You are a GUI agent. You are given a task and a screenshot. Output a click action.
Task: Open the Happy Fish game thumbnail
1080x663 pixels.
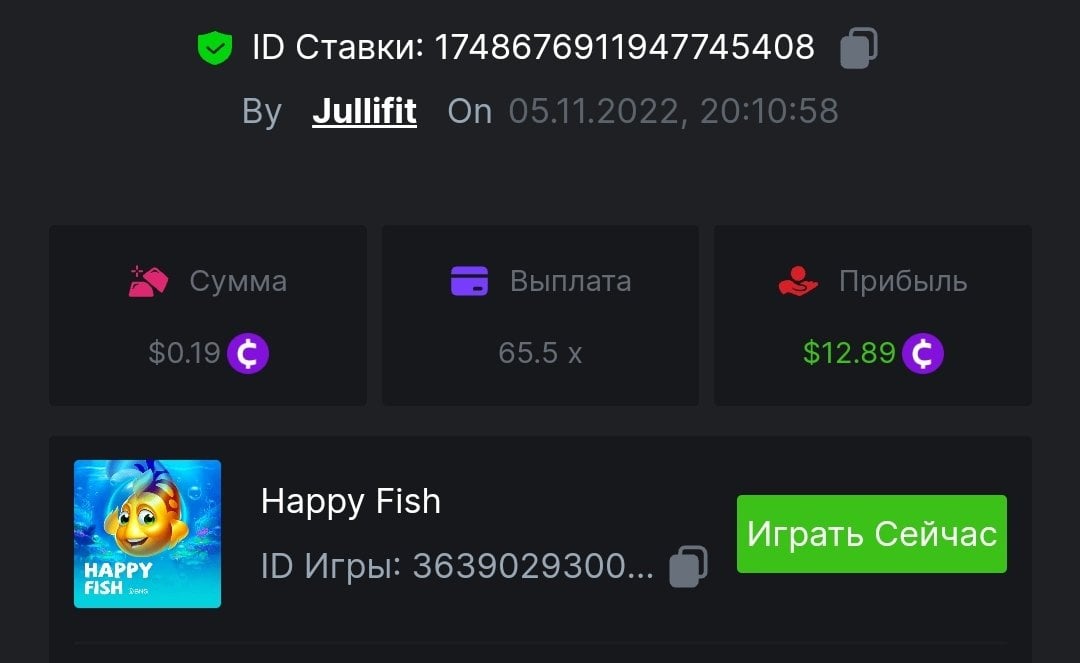[147, 534]
